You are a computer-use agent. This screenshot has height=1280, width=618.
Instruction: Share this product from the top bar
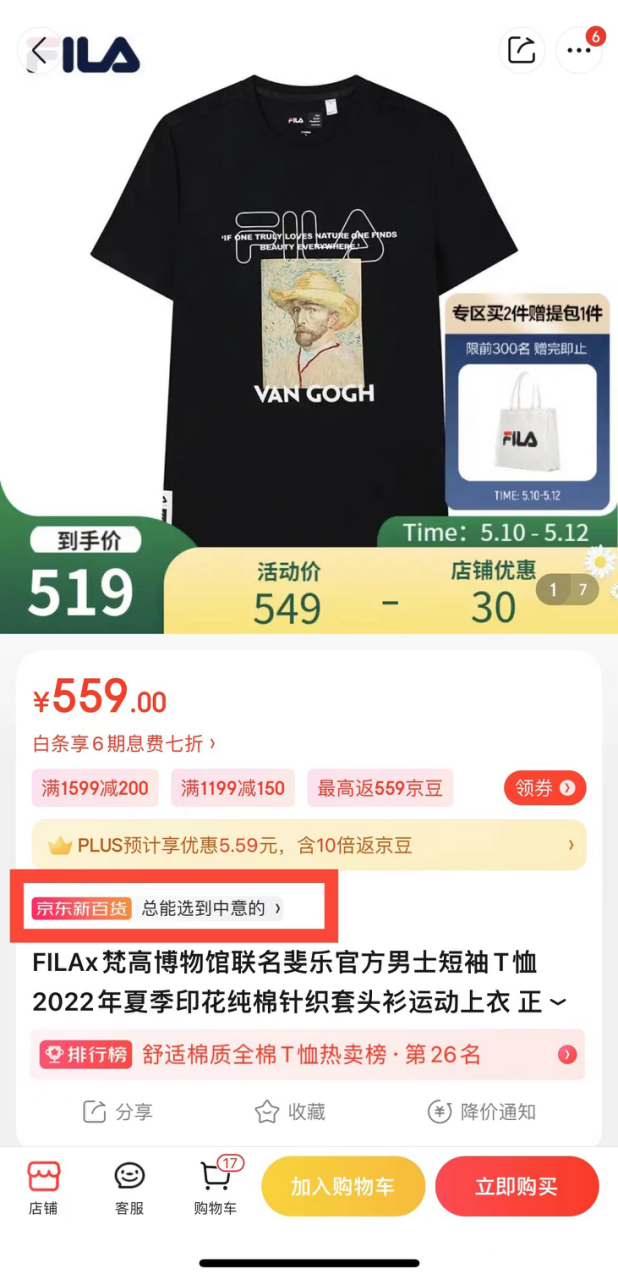[x=522, y=50]
